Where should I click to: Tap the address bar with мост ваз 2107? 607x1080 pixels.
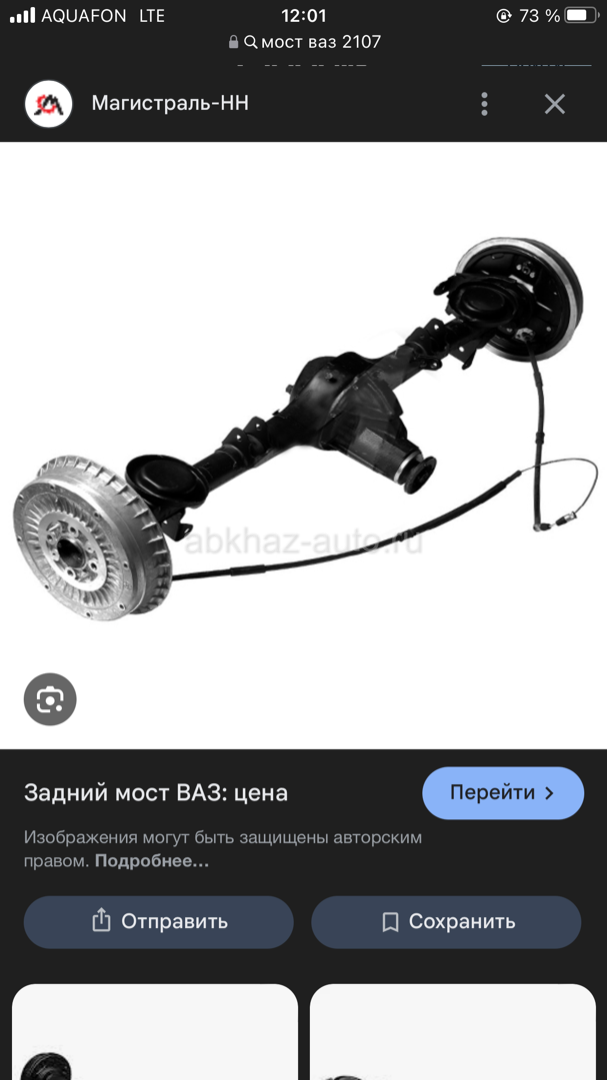point(305,42)
